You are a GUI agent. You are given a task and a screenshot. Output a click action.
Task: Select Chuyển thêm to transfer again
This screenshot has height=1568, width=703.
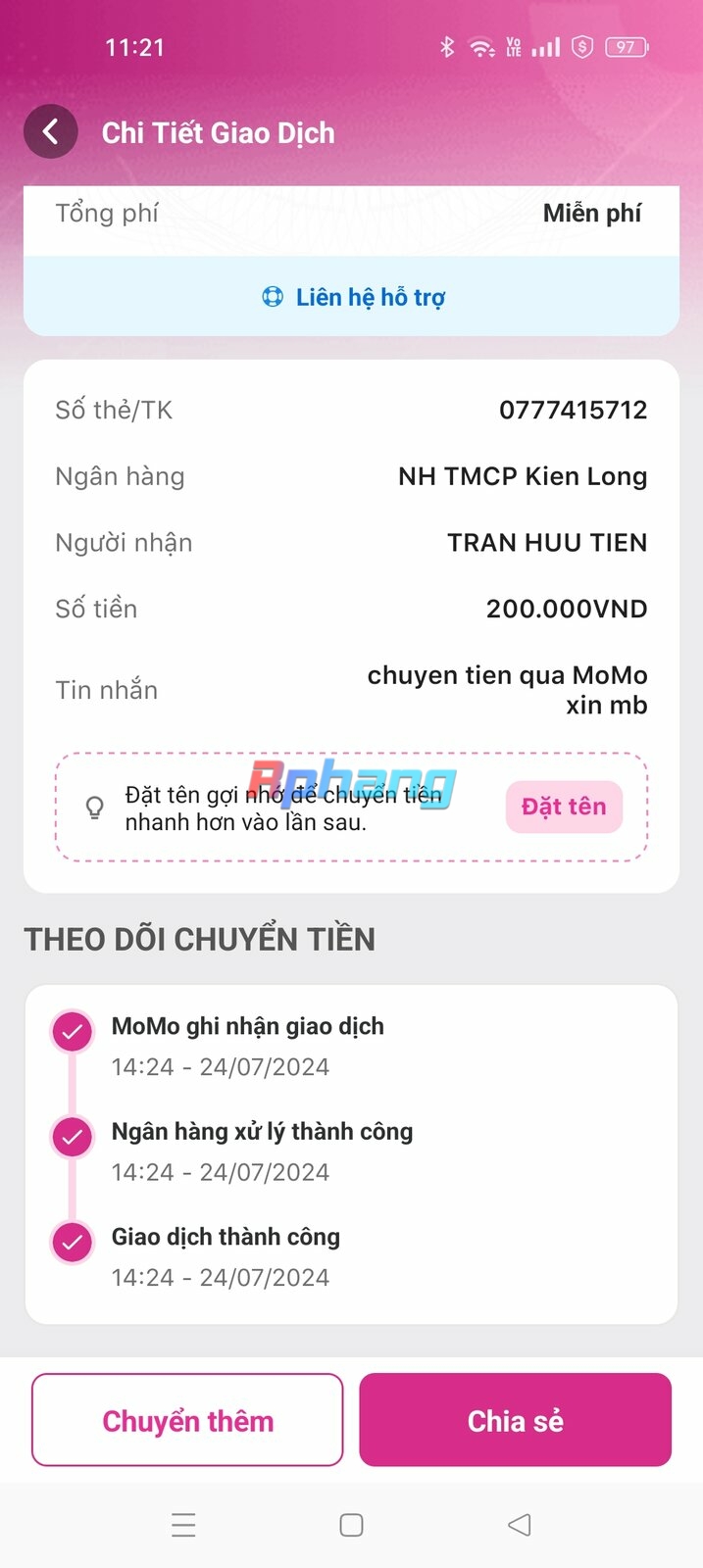(187, 1420)
